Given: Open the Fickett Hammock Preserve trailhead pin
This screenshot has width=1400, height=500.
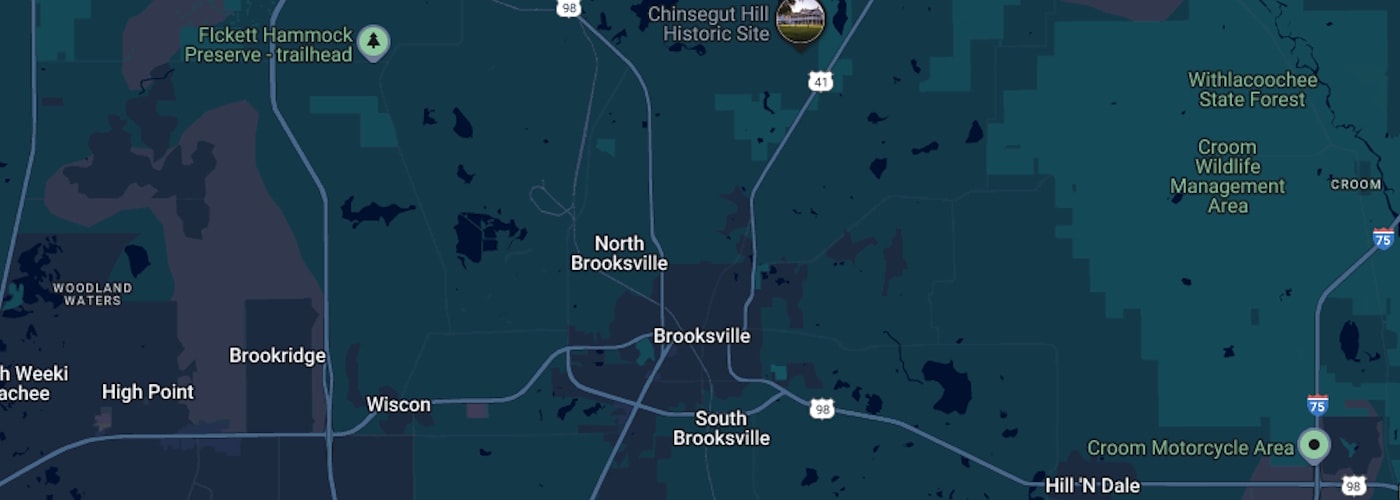Looking at the screenshot, I should point(373,42).
